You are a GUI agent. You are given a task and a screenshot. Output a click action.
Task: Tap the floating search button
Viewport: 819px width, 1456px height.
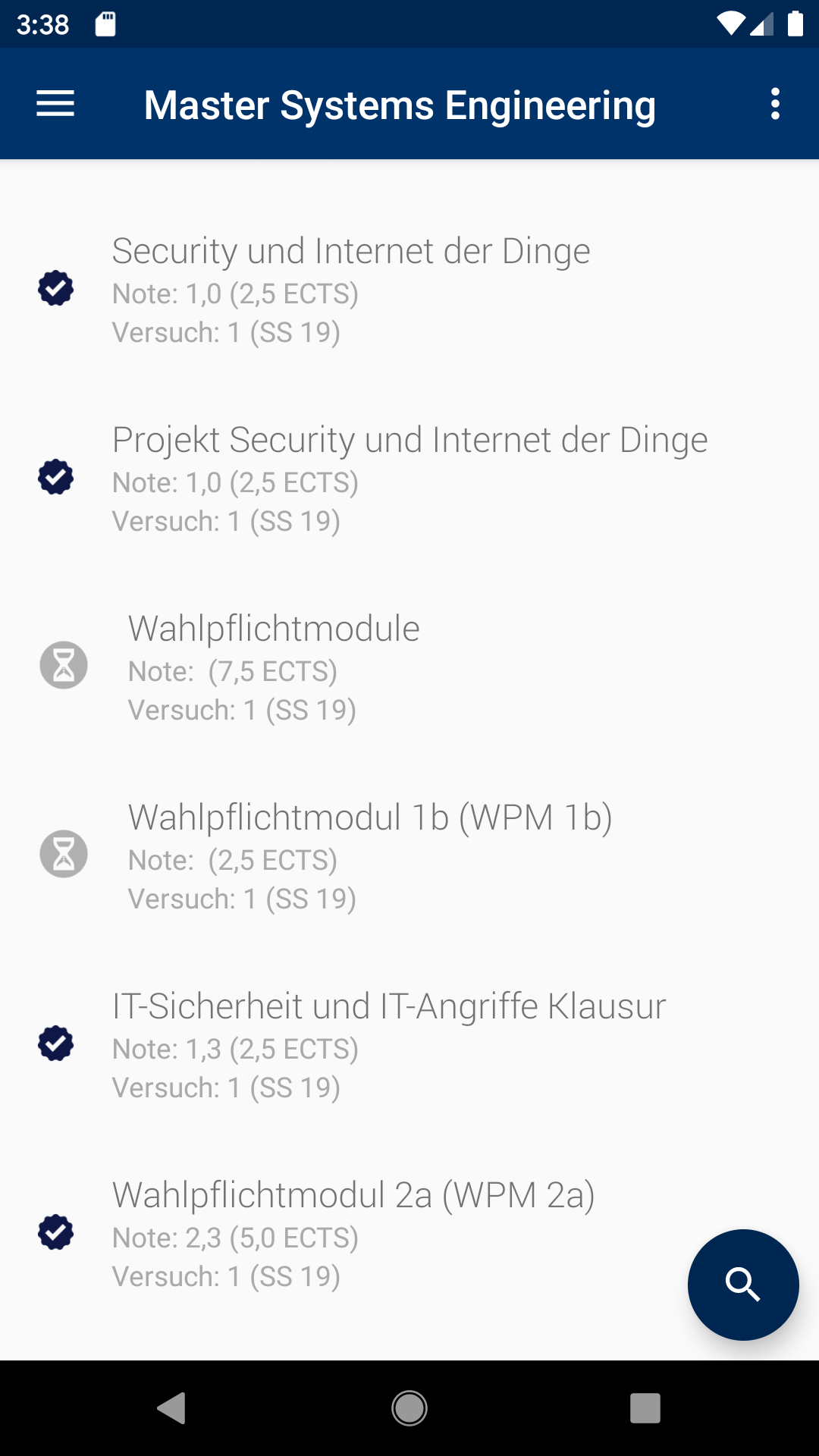pyautogui.click(x=743, y=1285)
